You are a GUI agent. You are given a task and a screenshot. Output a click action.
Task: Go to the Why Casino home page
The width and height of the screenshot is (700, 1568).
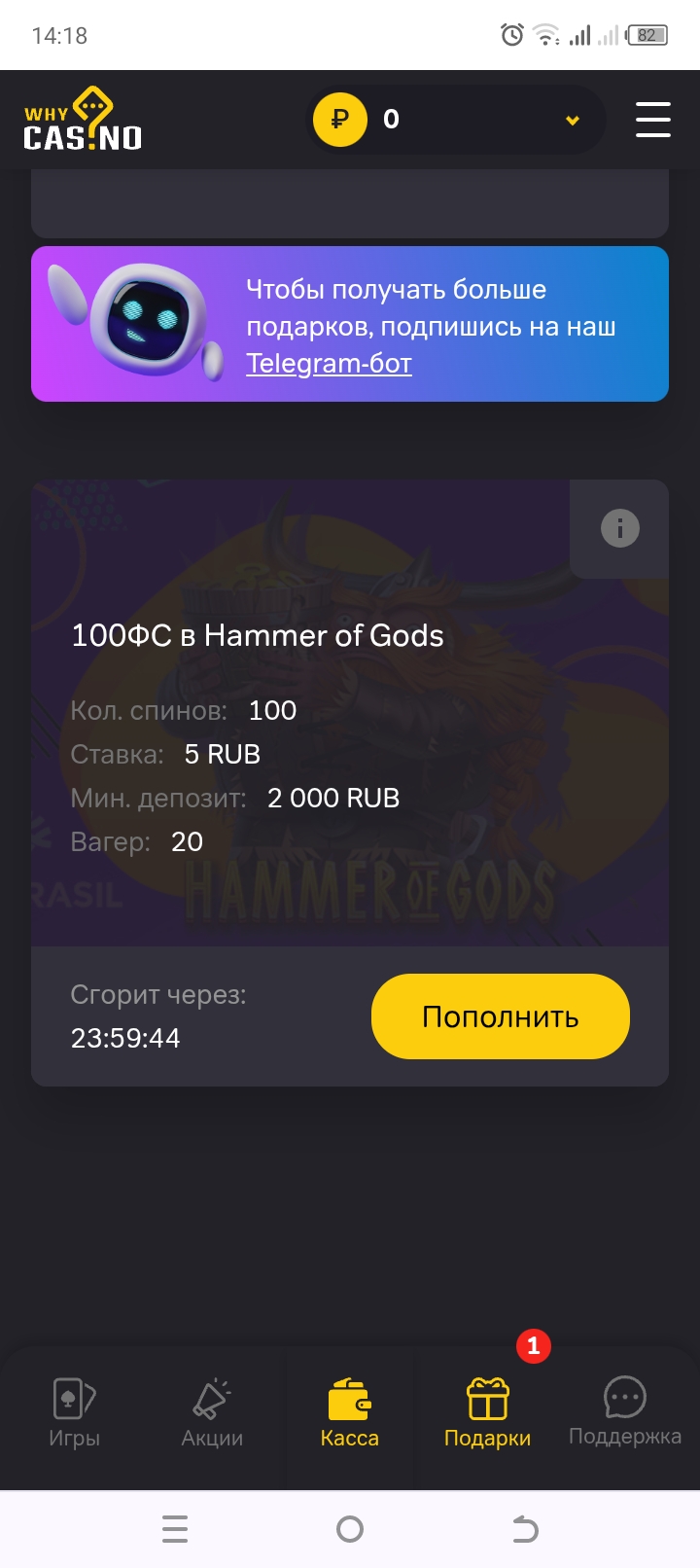point(84,121)
